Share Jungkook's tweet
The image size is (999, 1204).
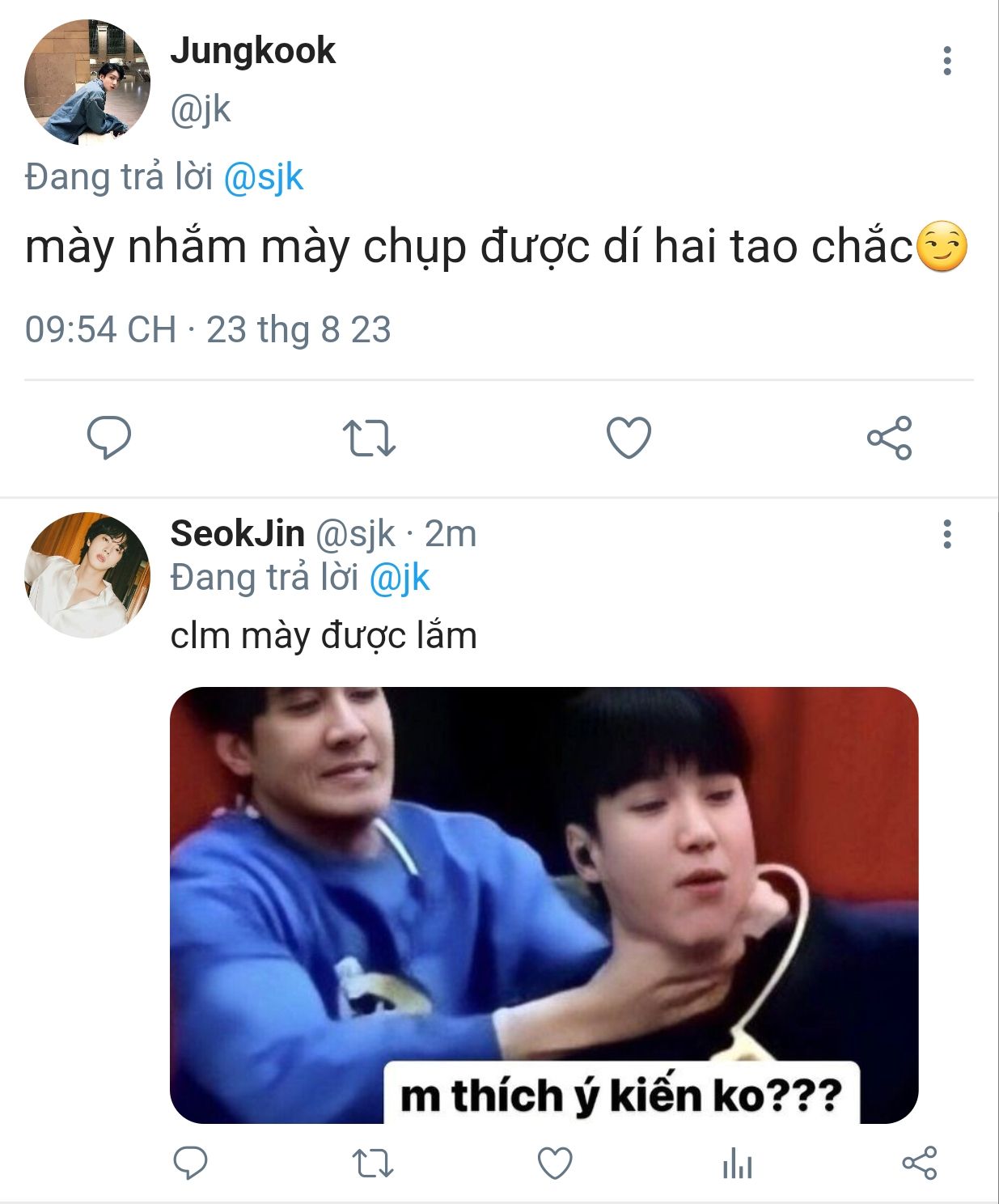[889, 438]
